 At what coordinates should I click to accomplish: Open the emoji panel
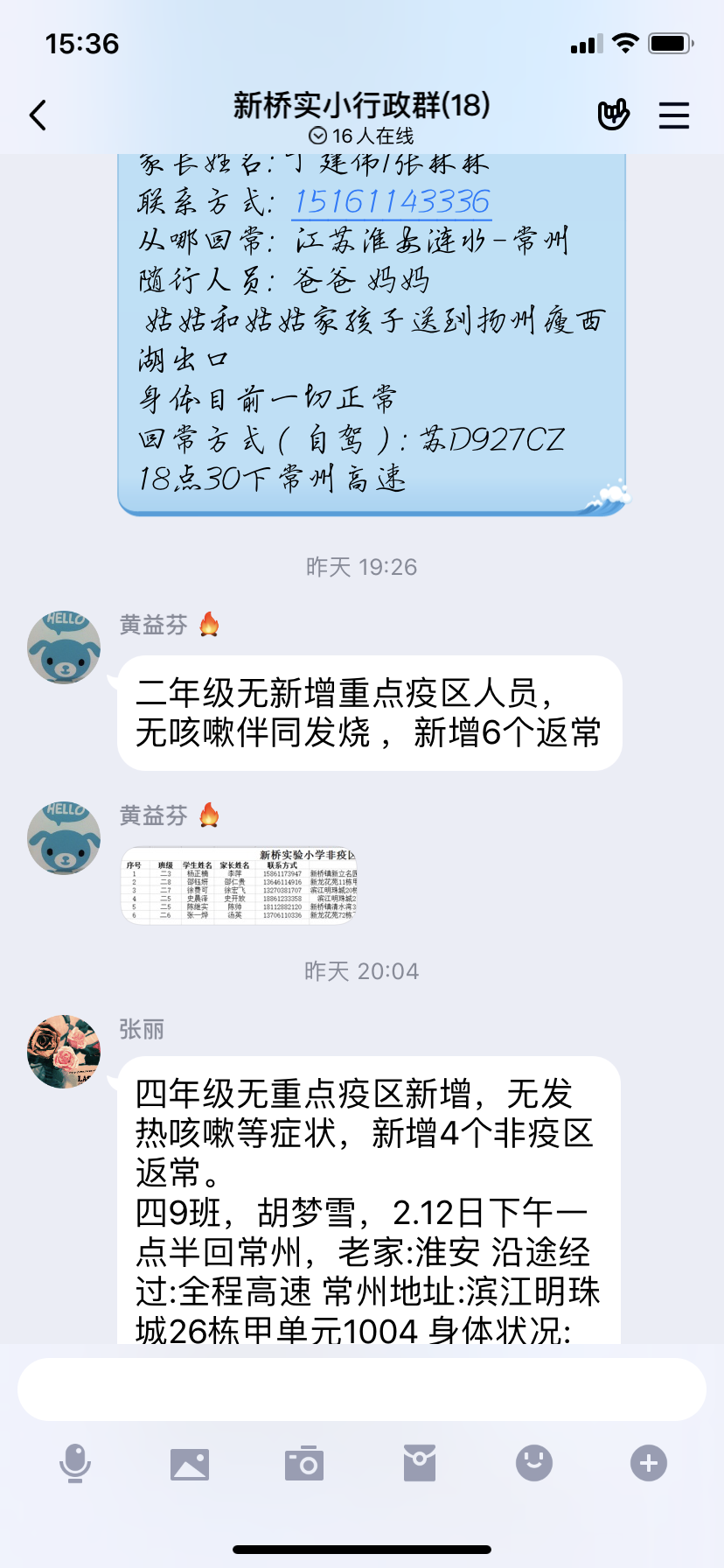534,1463
